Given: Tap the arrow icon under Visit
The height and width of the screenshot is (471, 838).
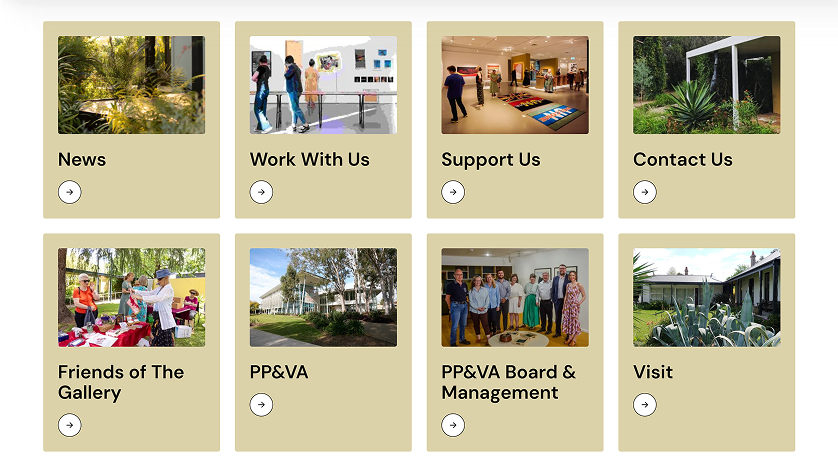Looking at the screenshot, I should tap(645, 404).
